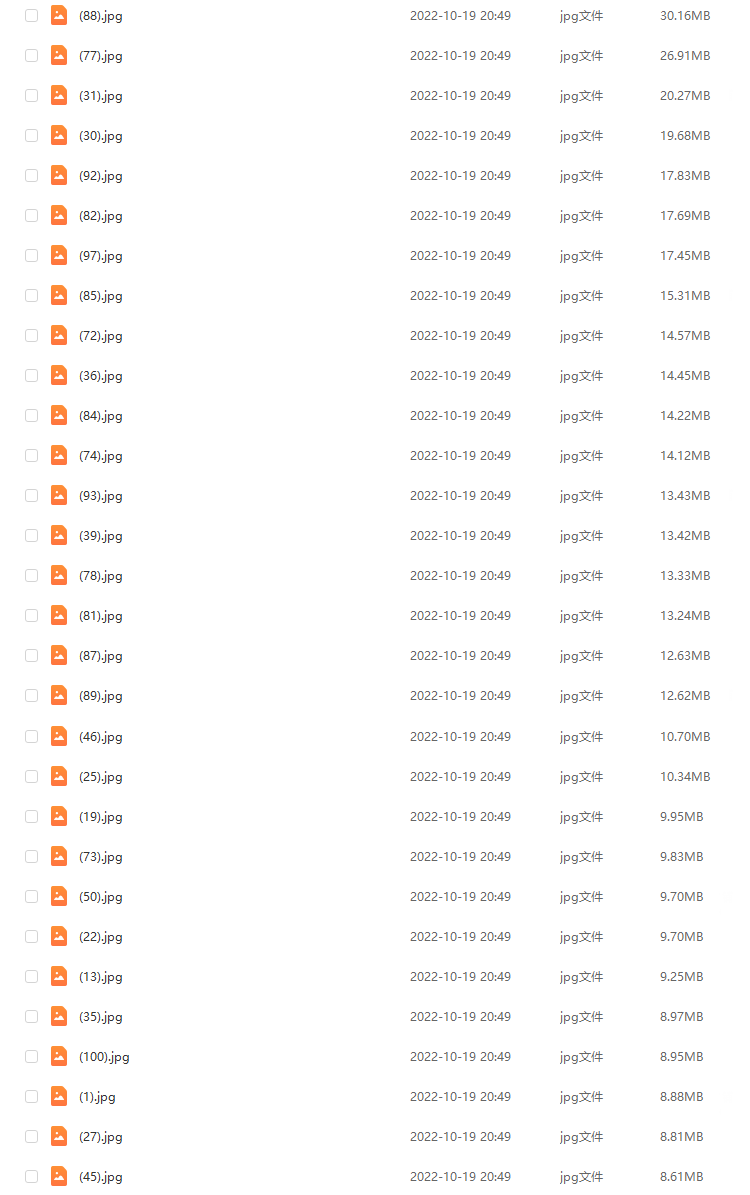
Task: Open (81).jpg file row
Action: [x=100, y=616]
